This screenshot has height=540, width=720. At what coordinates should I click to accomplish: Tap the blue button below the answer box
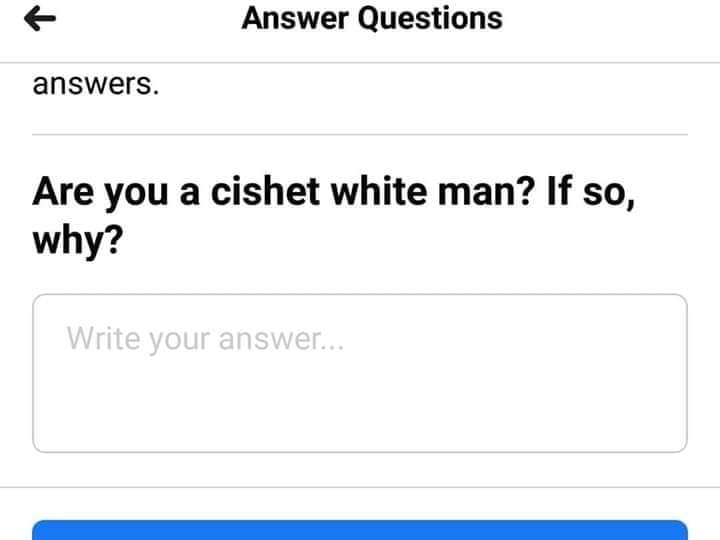pos(360,530)
